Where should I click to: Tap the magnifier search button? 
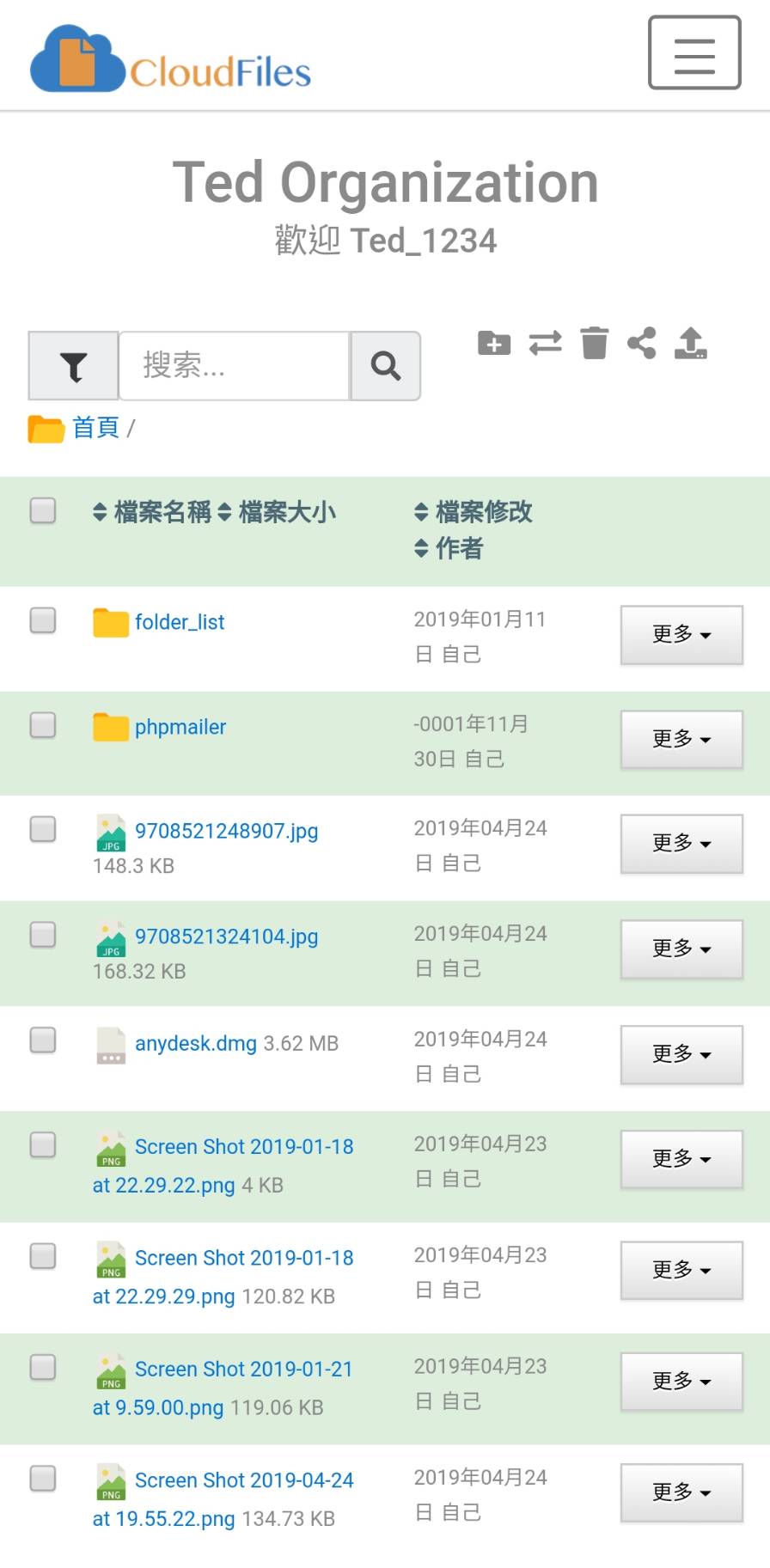[x=386, y=366]
